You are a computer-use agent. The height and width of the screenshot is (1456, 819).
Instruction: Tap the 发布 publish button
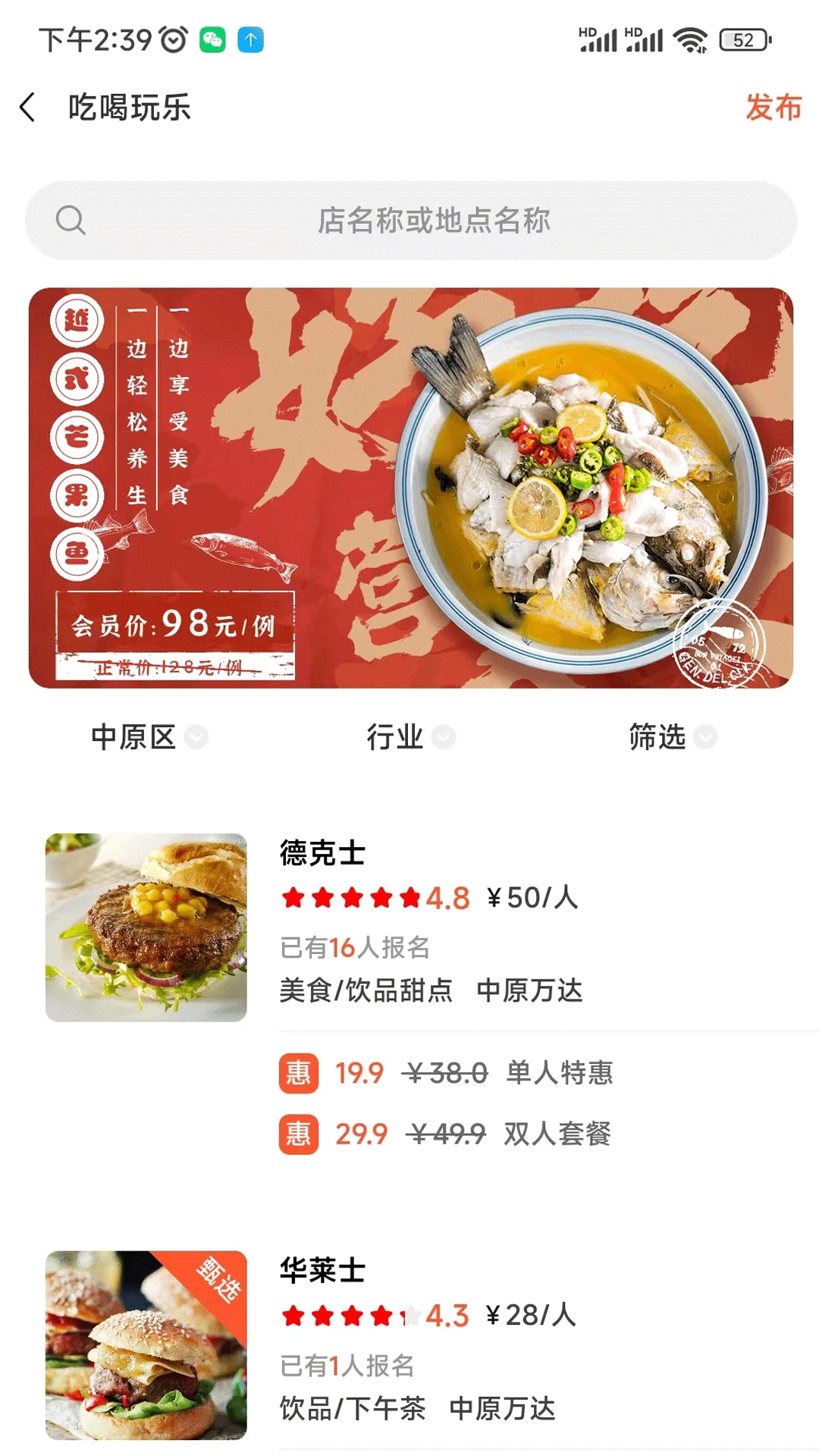click(x=774, y=108)
